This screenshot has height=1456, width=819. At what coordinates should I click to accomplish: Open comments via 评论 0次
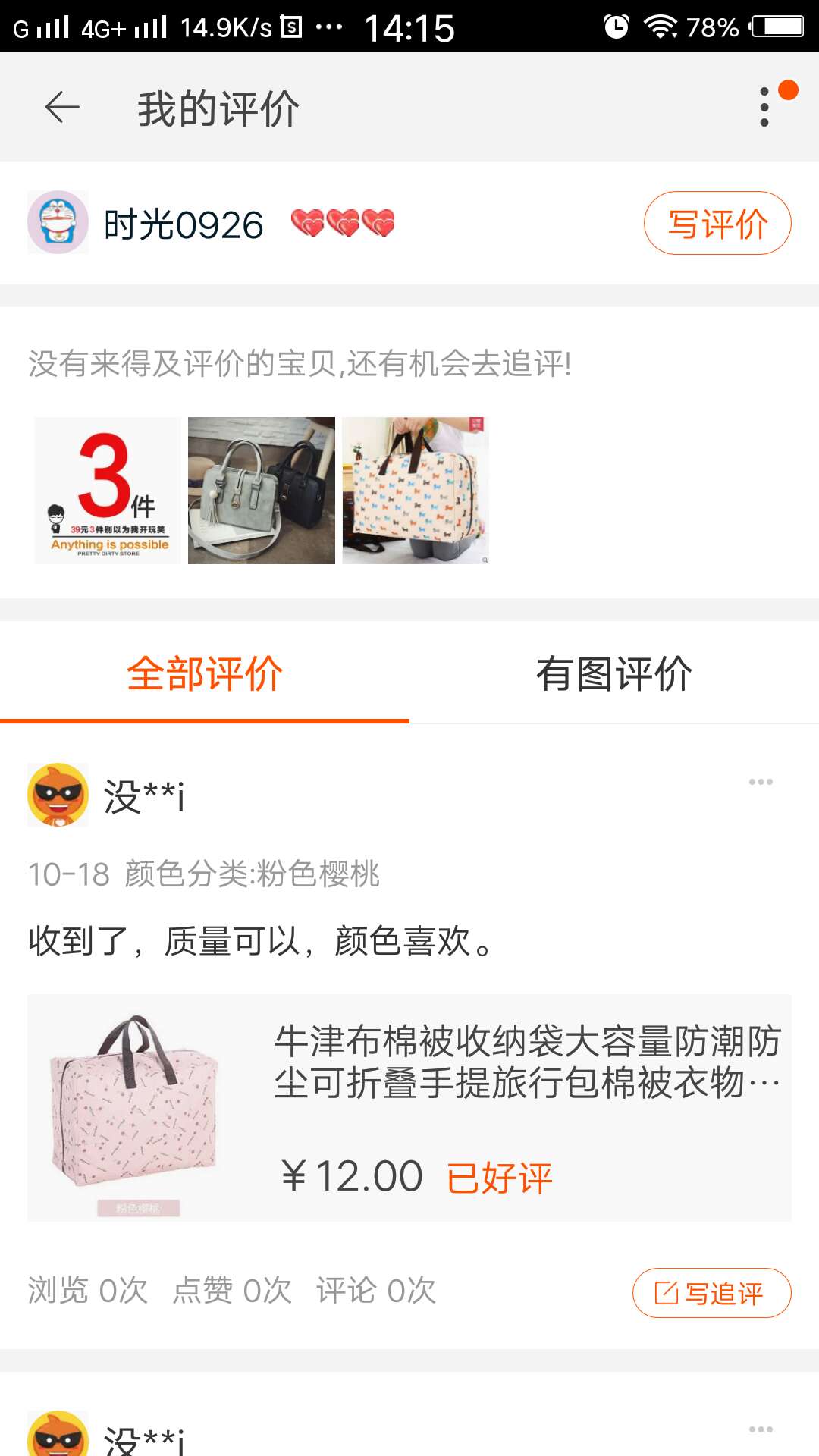point(376,1291)
